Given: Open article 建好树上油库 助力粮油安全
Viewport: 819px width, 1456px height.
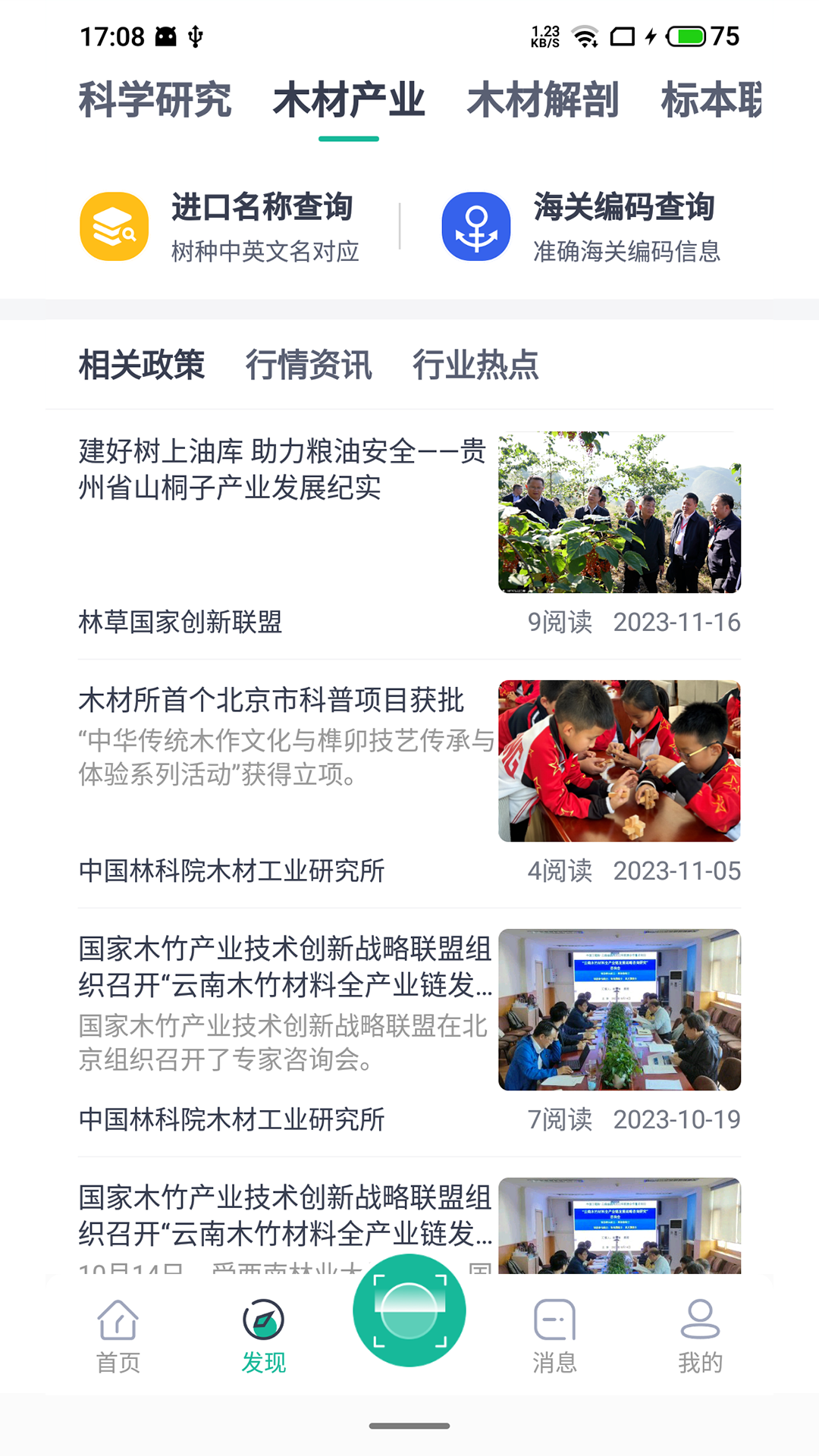Looking at the screenshot, I should coord(282,469).
